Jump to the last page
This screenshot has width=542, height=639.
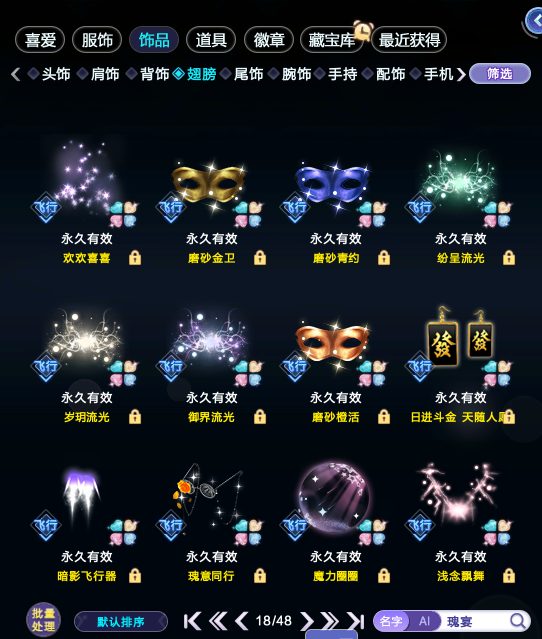pyautogui.click(x=355, y=621)
